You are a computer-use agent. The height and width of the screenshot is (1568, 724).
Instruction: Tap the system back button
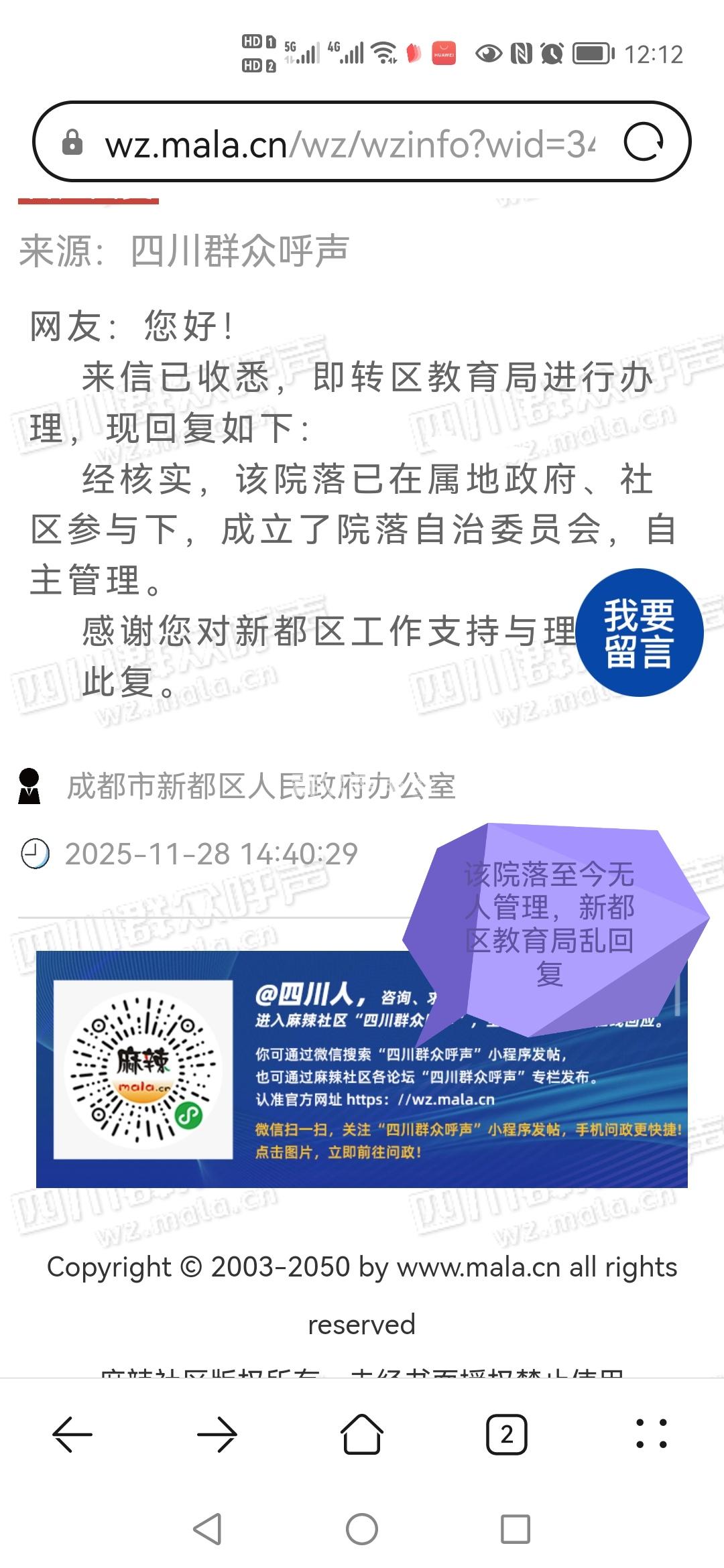coord(207,1529)
